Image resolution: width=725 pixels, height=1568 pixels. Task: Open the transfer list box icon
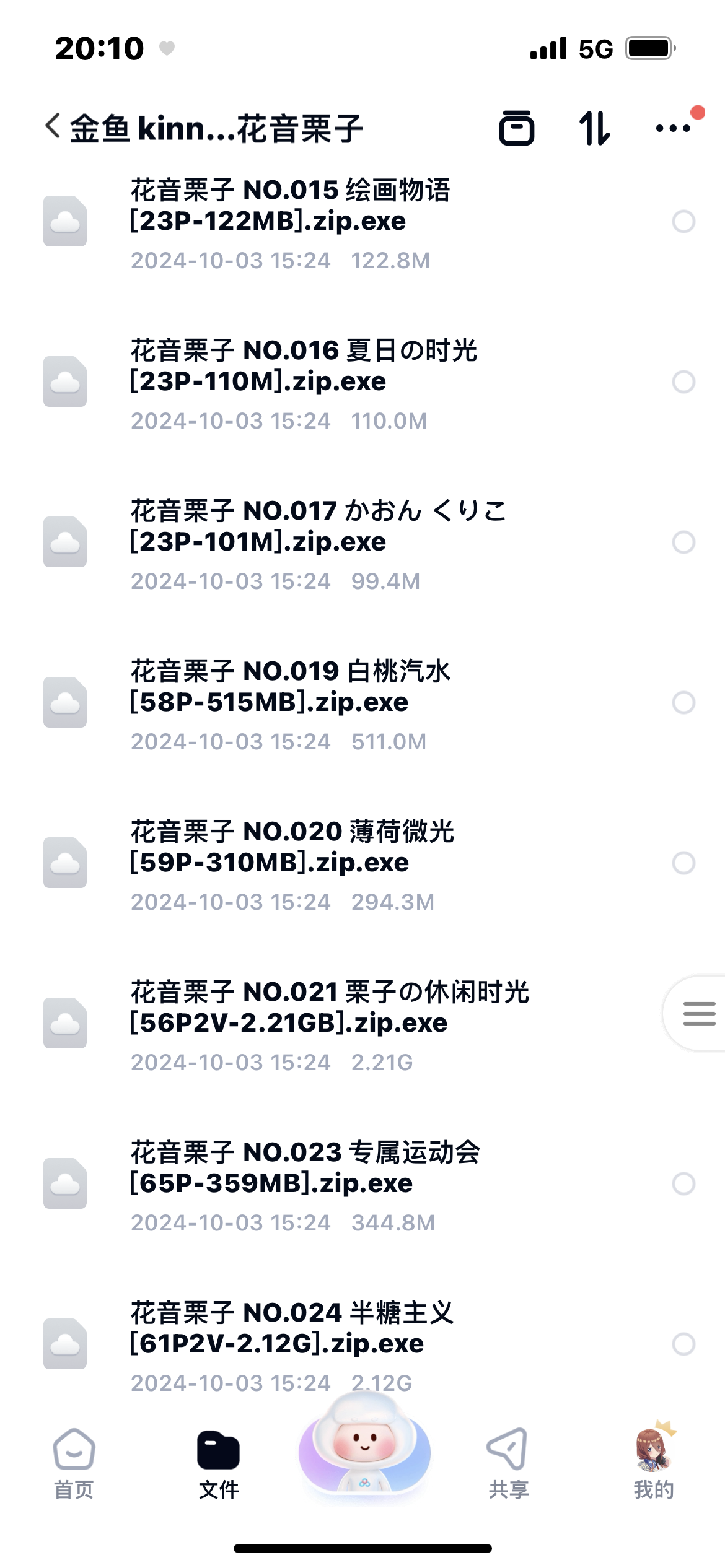tap(516, 128)
